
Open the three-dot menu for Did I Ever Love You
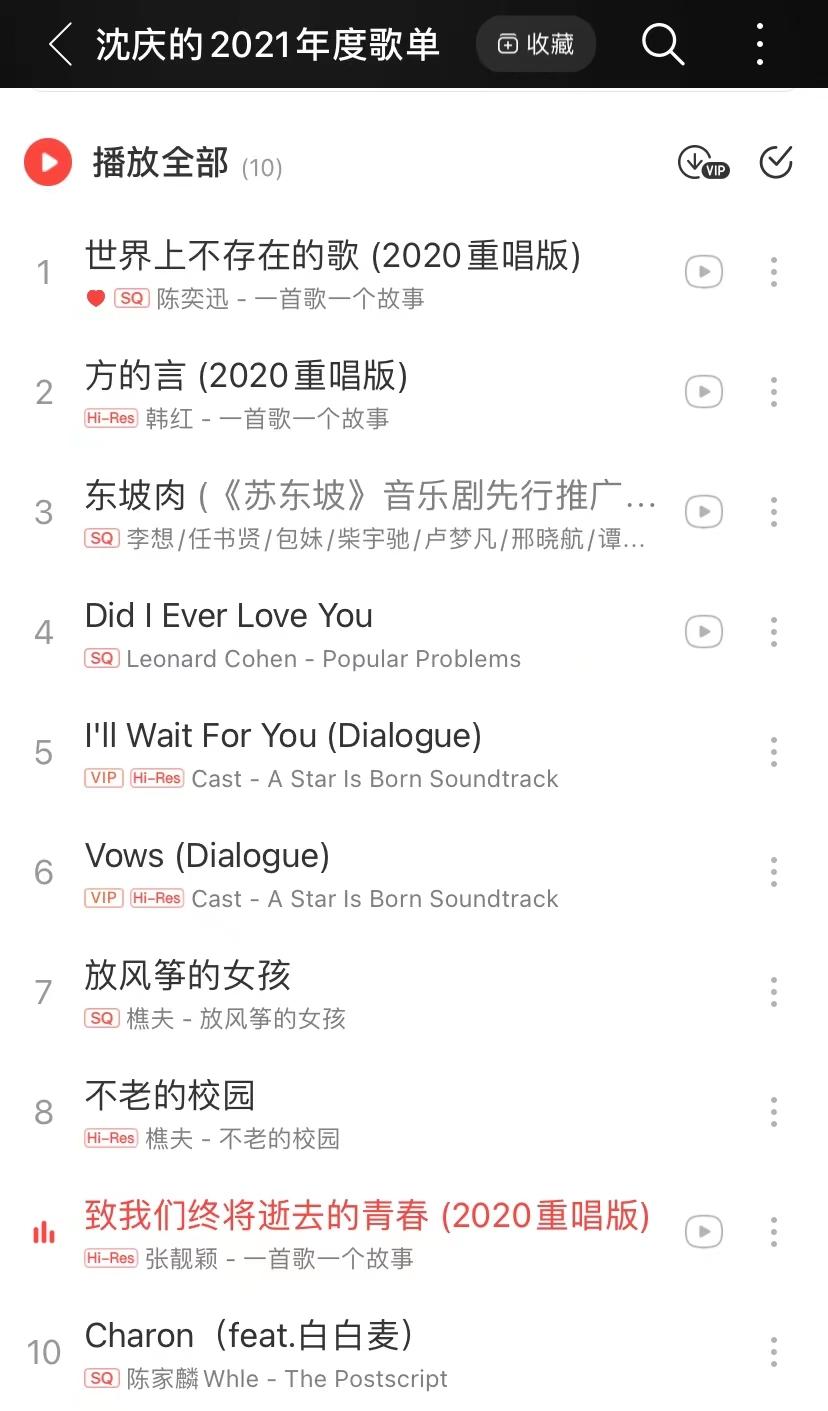point(773,631)
